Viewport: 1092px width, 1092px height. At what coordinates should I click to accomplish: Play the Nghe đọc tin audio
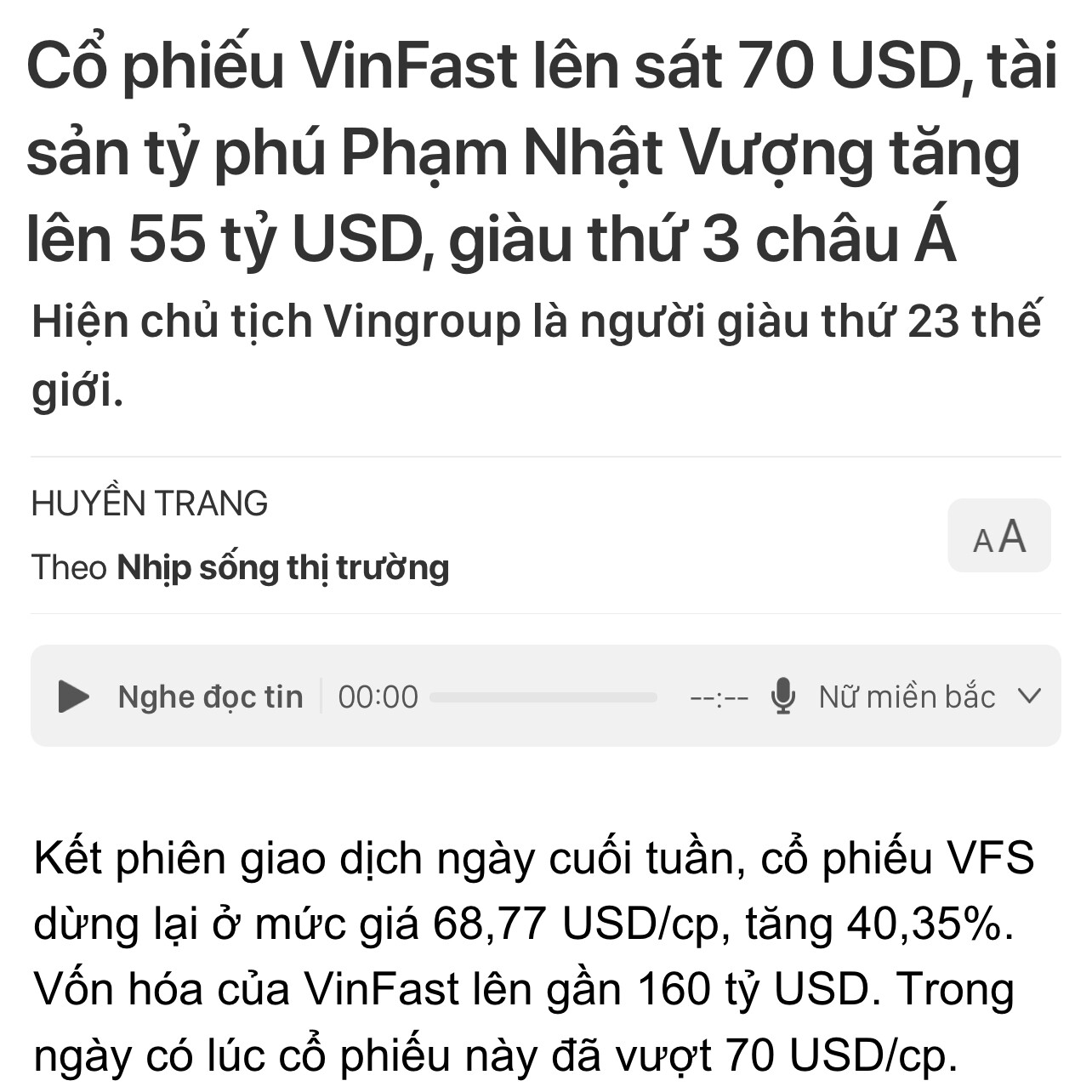click(73, 697)
